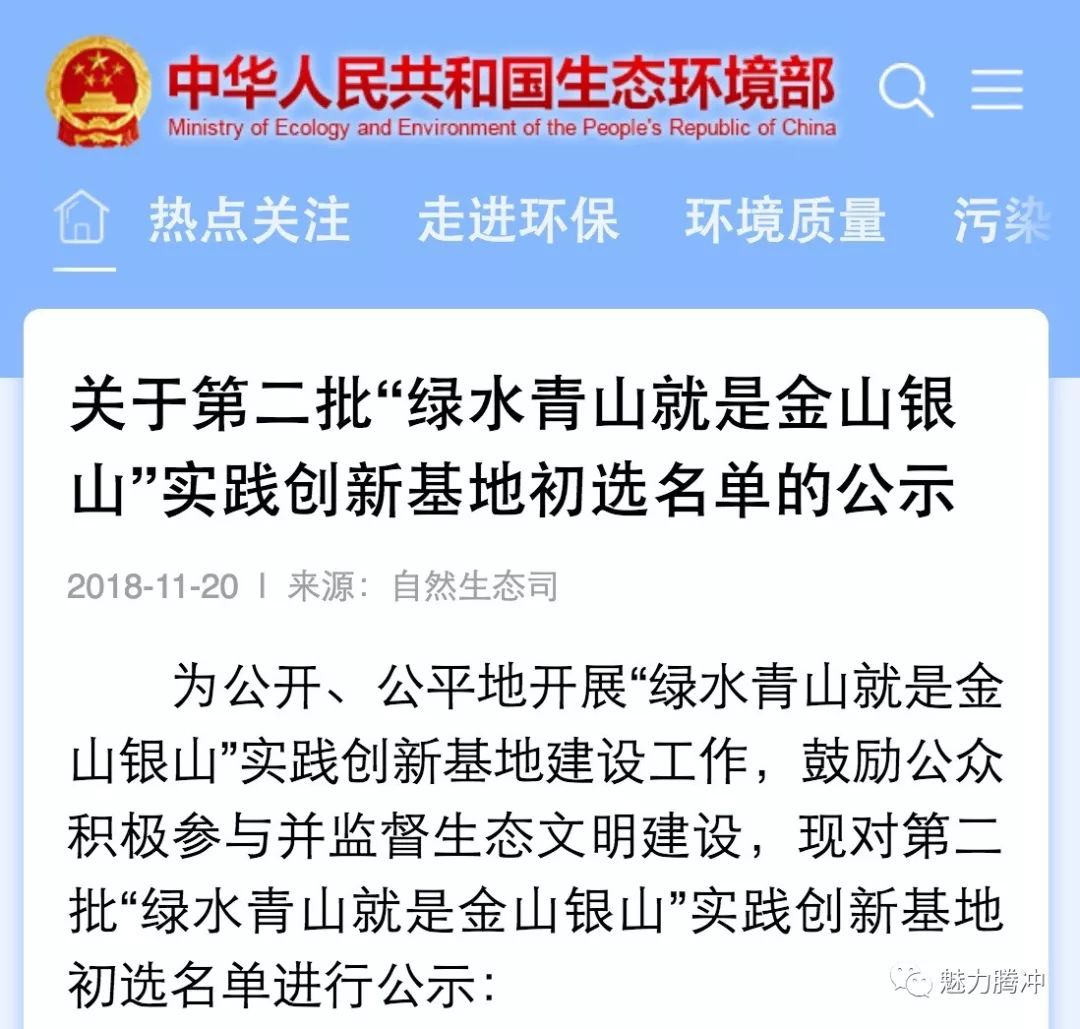This screenshot has height=1029, width=1080.
Task: Switch to the 热点关注 tab
Action: 250,220
